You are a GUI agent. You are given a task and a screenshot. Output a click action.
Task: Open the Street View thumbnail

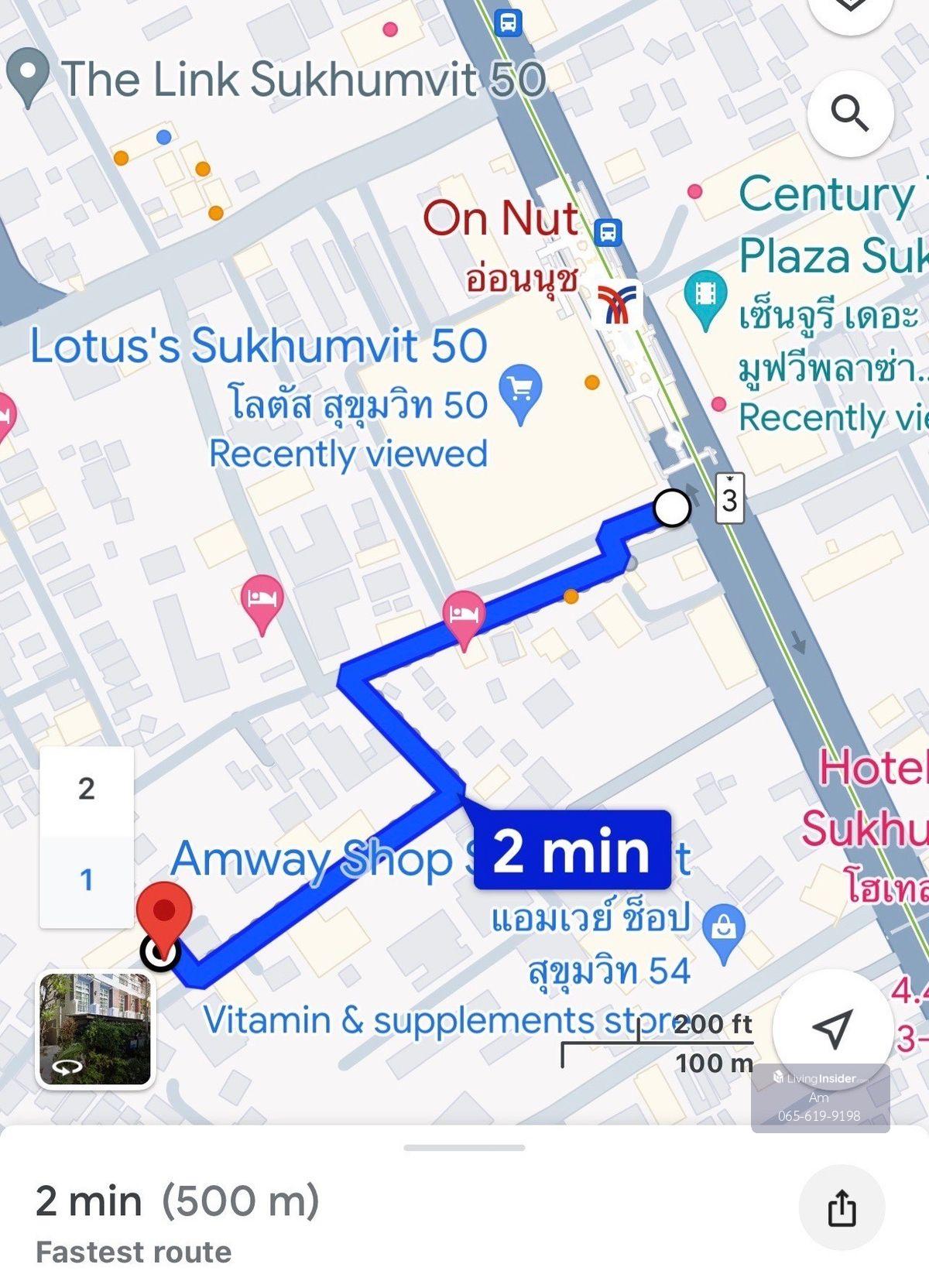[95, 1029]
